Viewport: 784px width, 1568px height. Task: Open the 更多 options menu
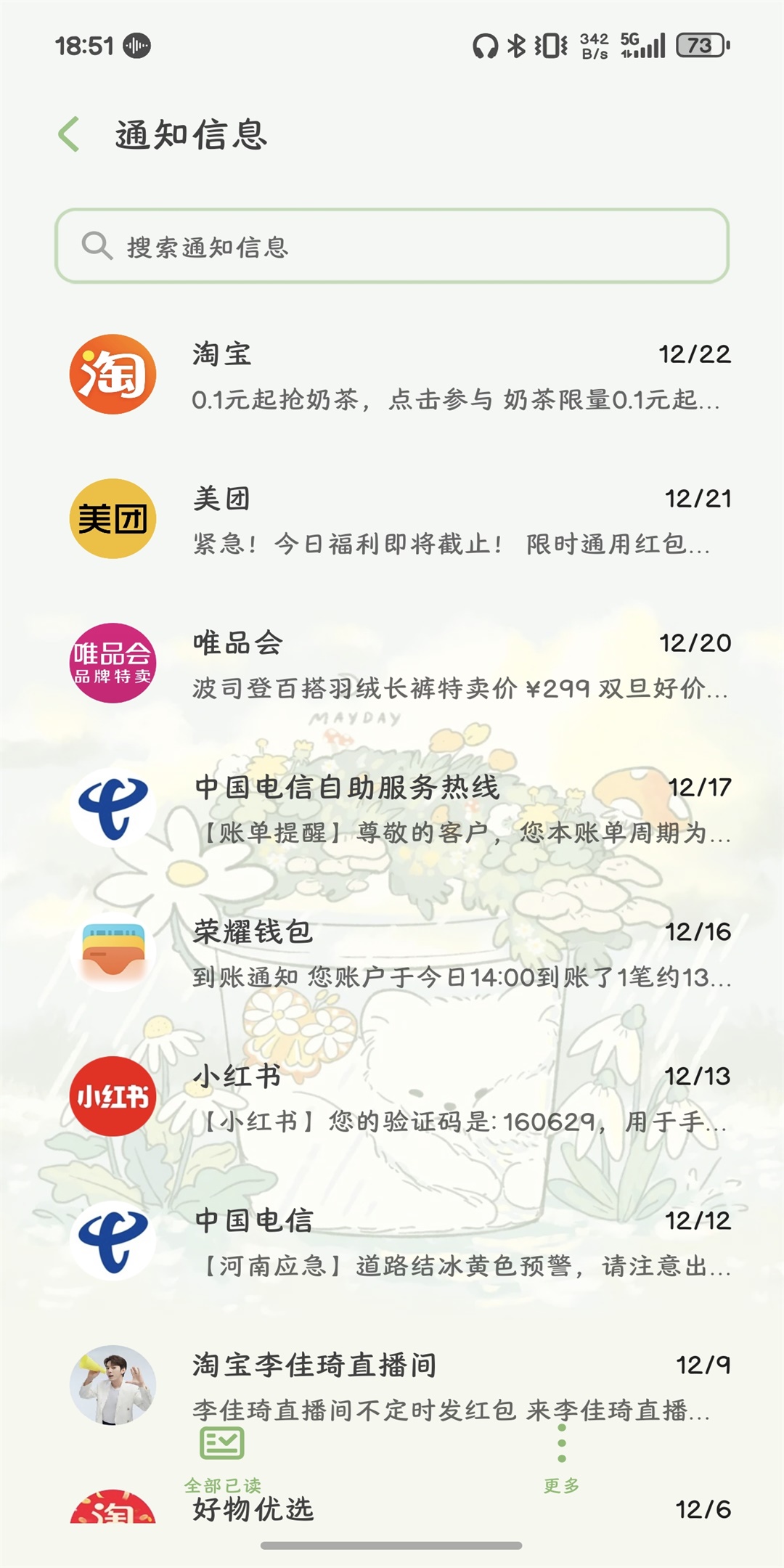point(561,1455)
